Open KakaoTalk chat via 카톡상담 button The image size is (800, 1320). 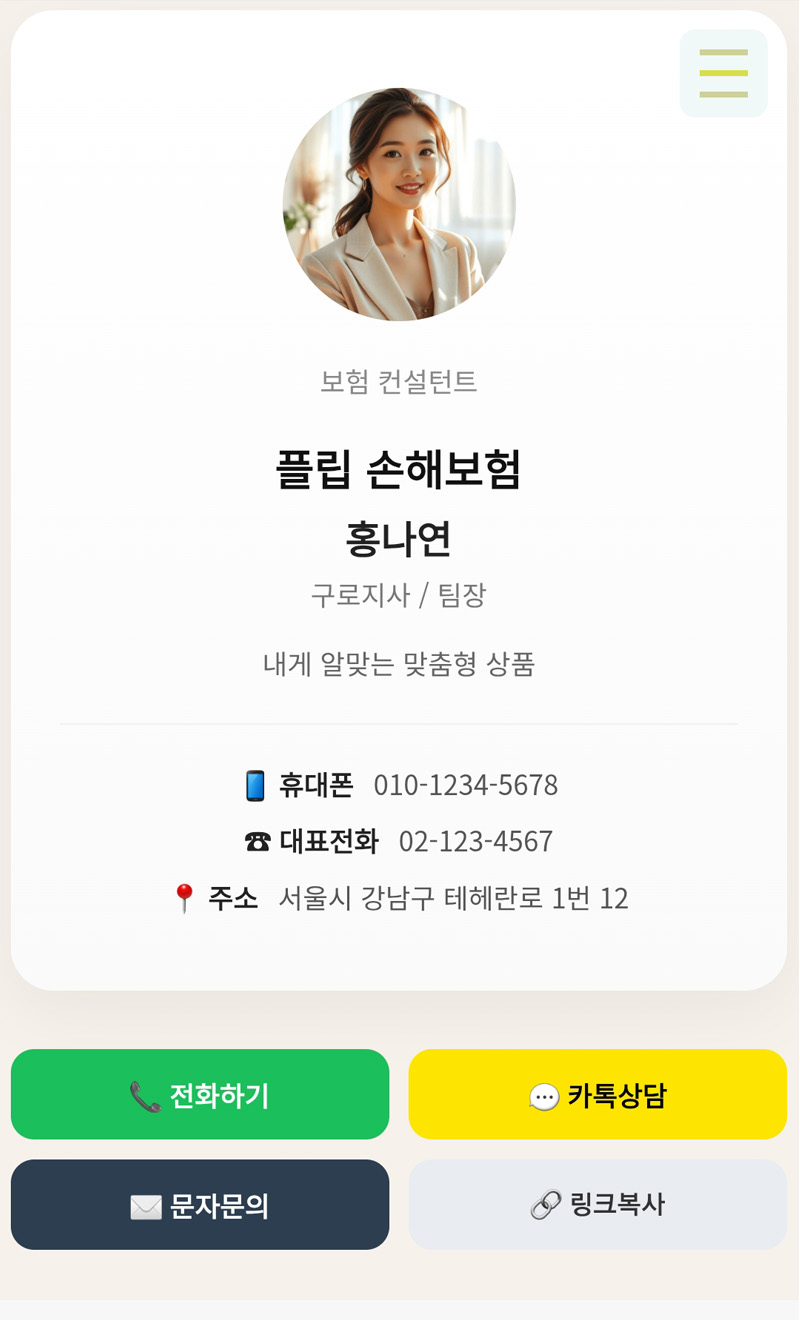pos(597,1094)
